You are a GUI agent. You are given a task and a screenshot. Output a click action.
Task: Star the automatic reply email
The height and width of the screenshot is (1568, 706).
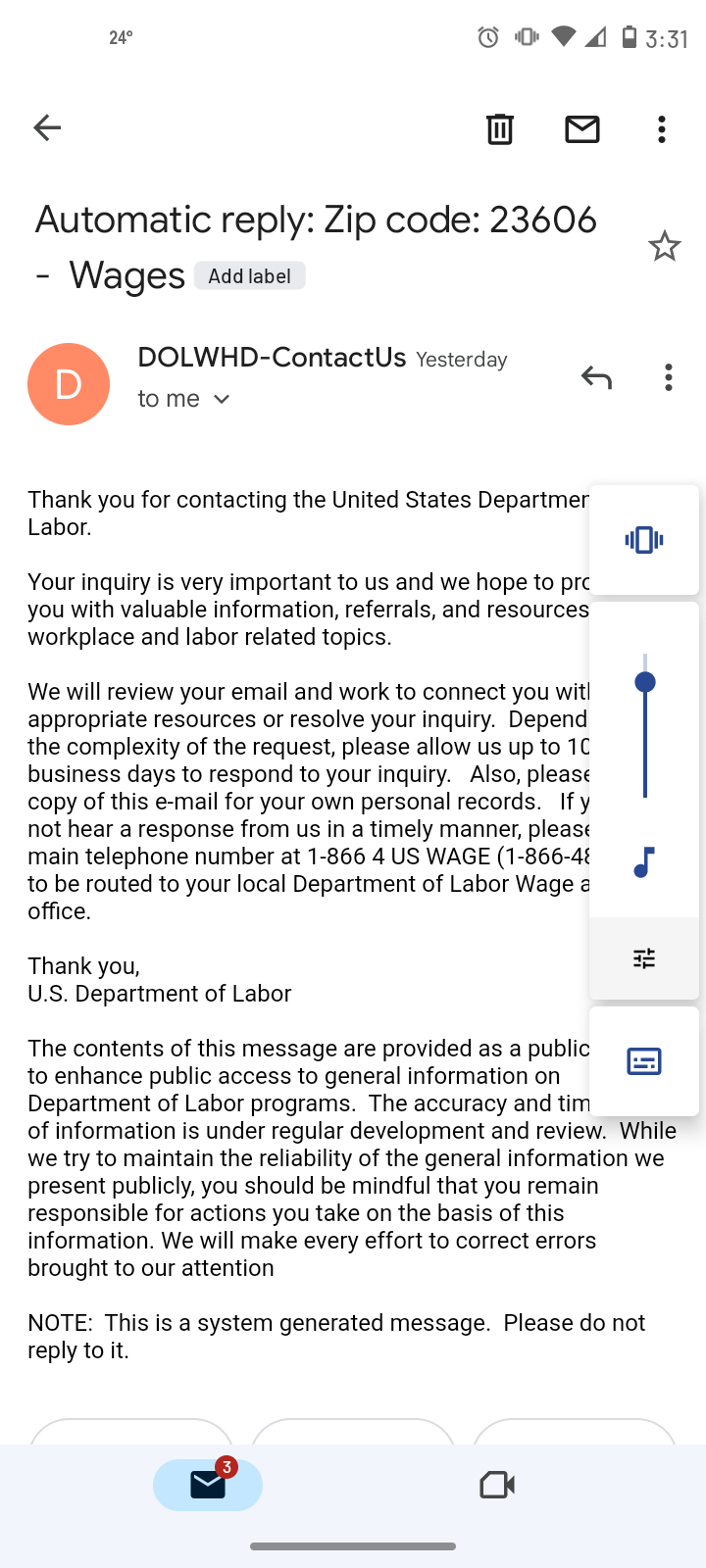(665, 246)
